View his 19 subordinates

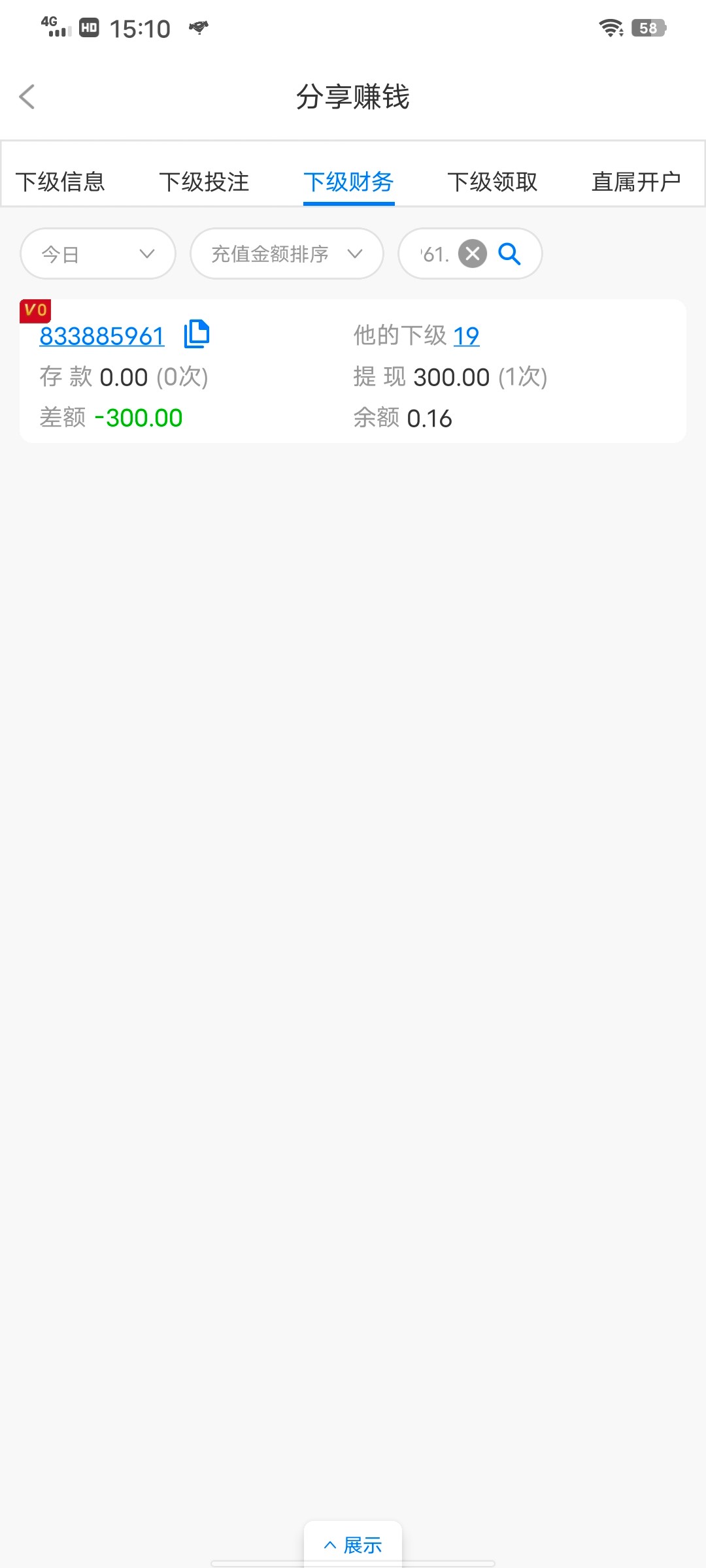click(x=466, y=336)
